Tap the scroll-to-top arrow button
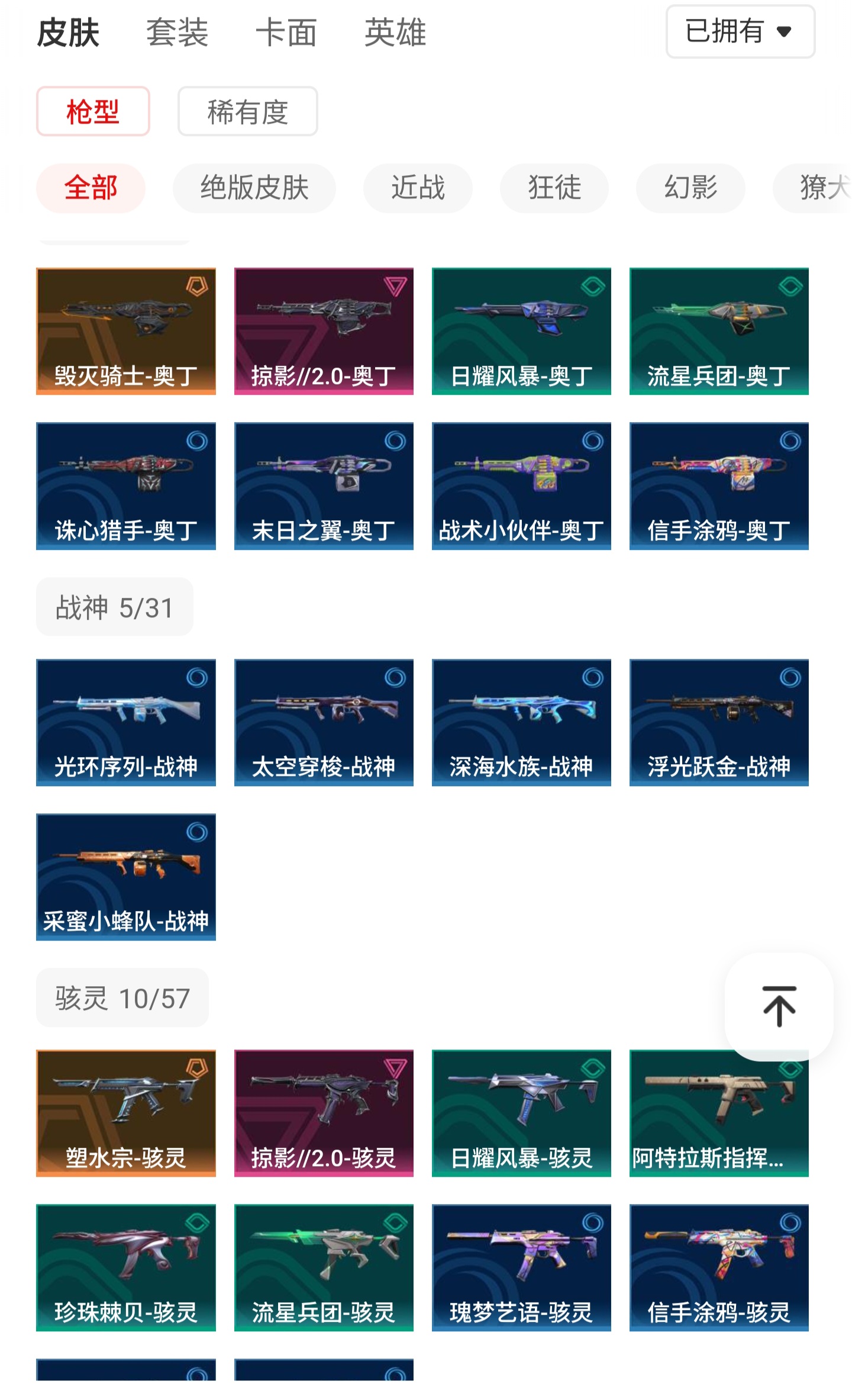The height and width of the screenshot is (1400, 852). 779,1006
